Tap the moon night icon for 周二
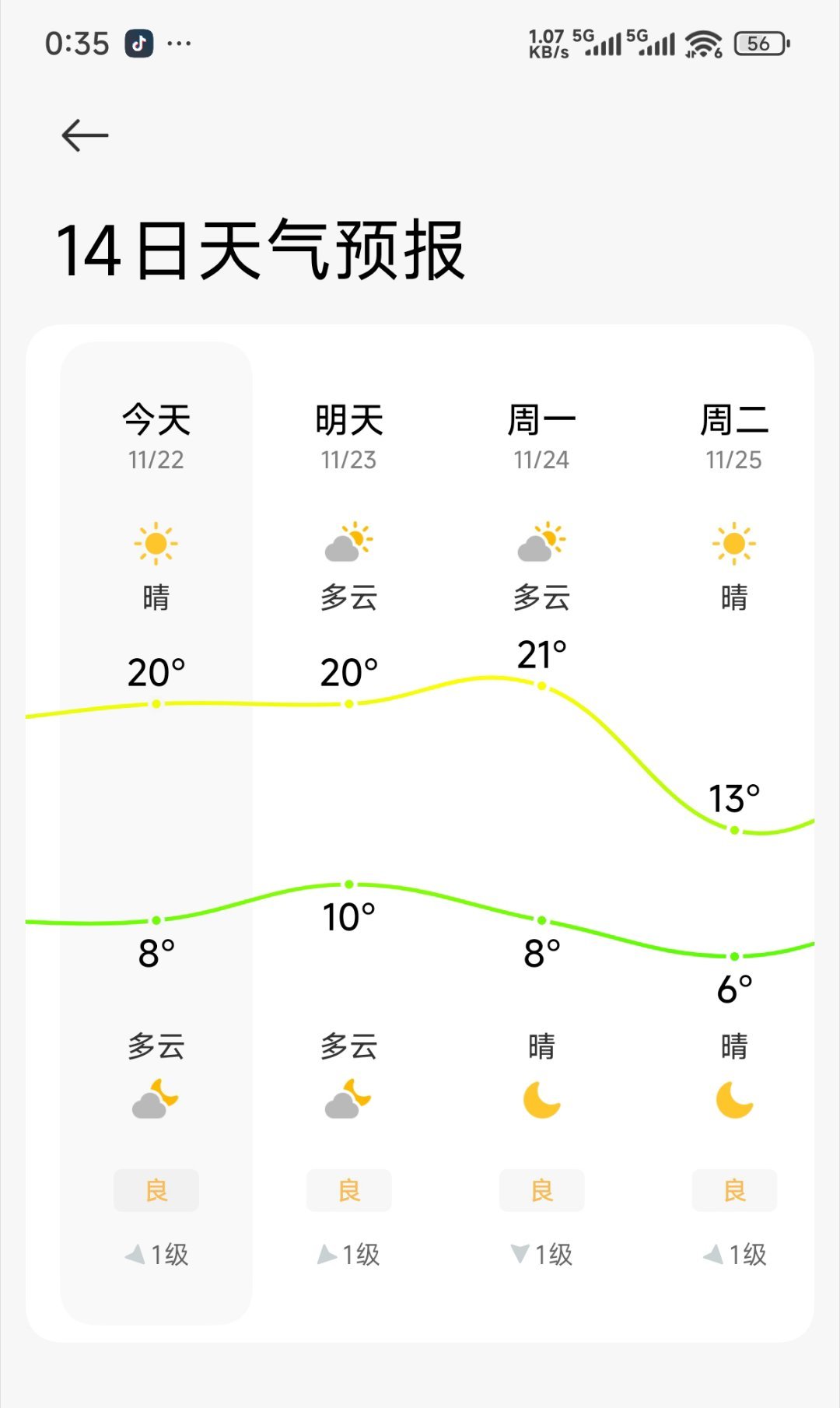840x1408 pixels. tap(734, 1099)
